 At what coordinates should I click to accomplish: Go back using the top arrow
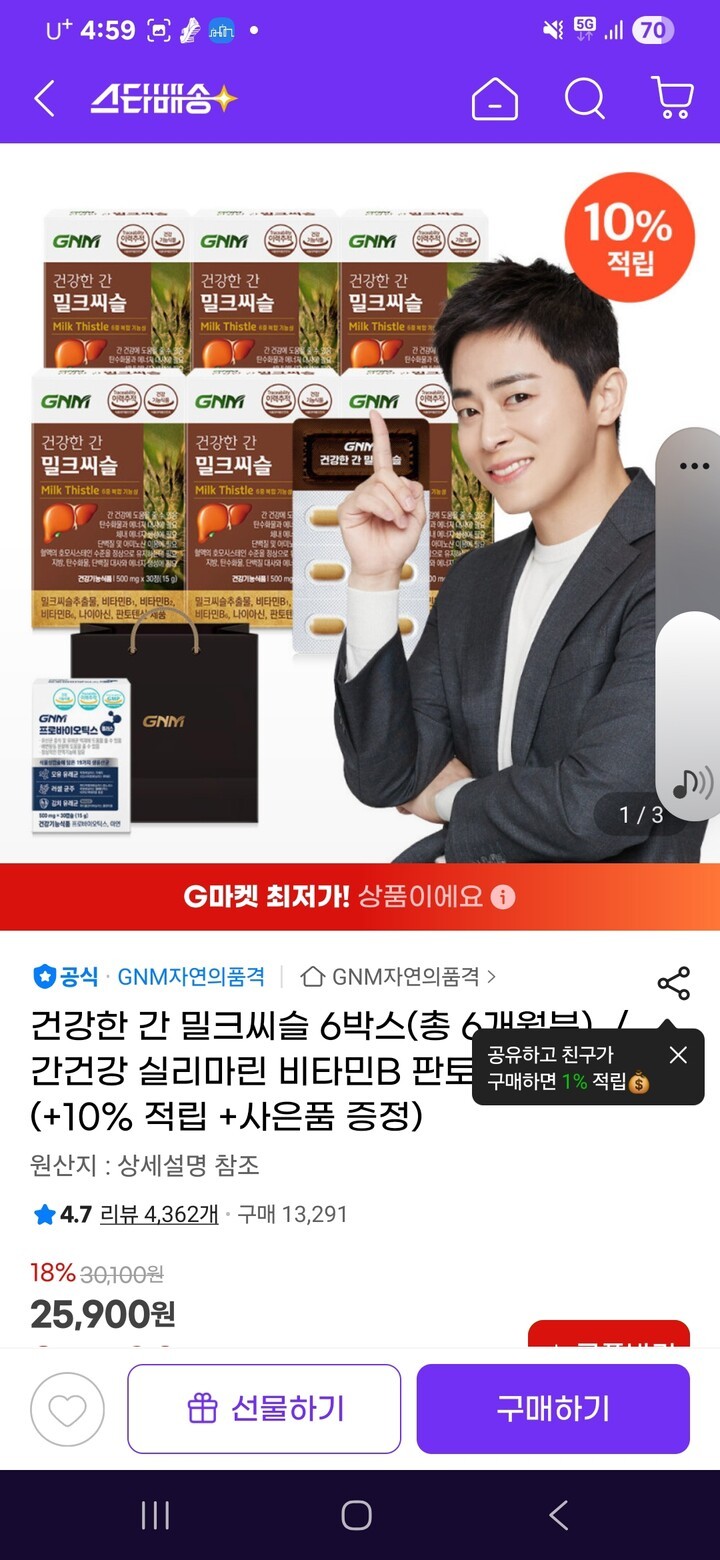(45, 99)
